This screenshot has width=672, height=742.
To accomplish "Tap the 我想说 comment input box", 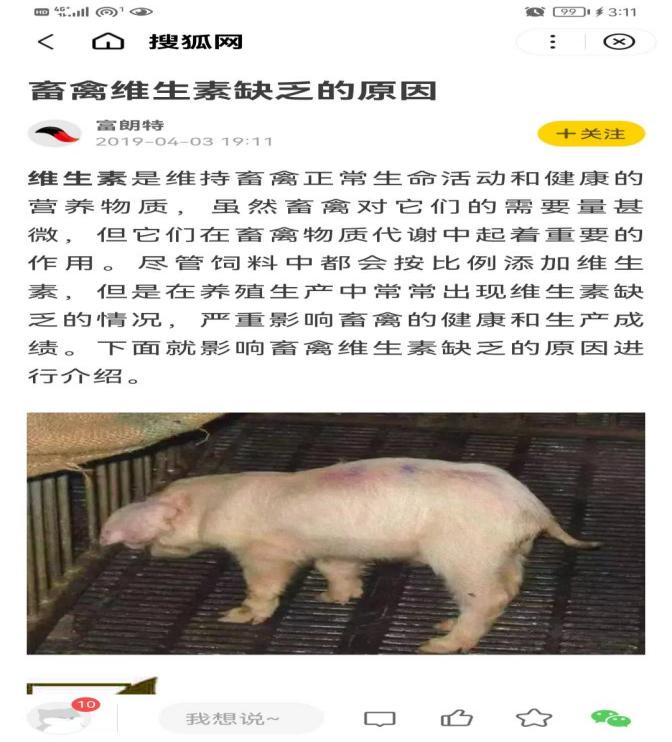I will [240, 718].
